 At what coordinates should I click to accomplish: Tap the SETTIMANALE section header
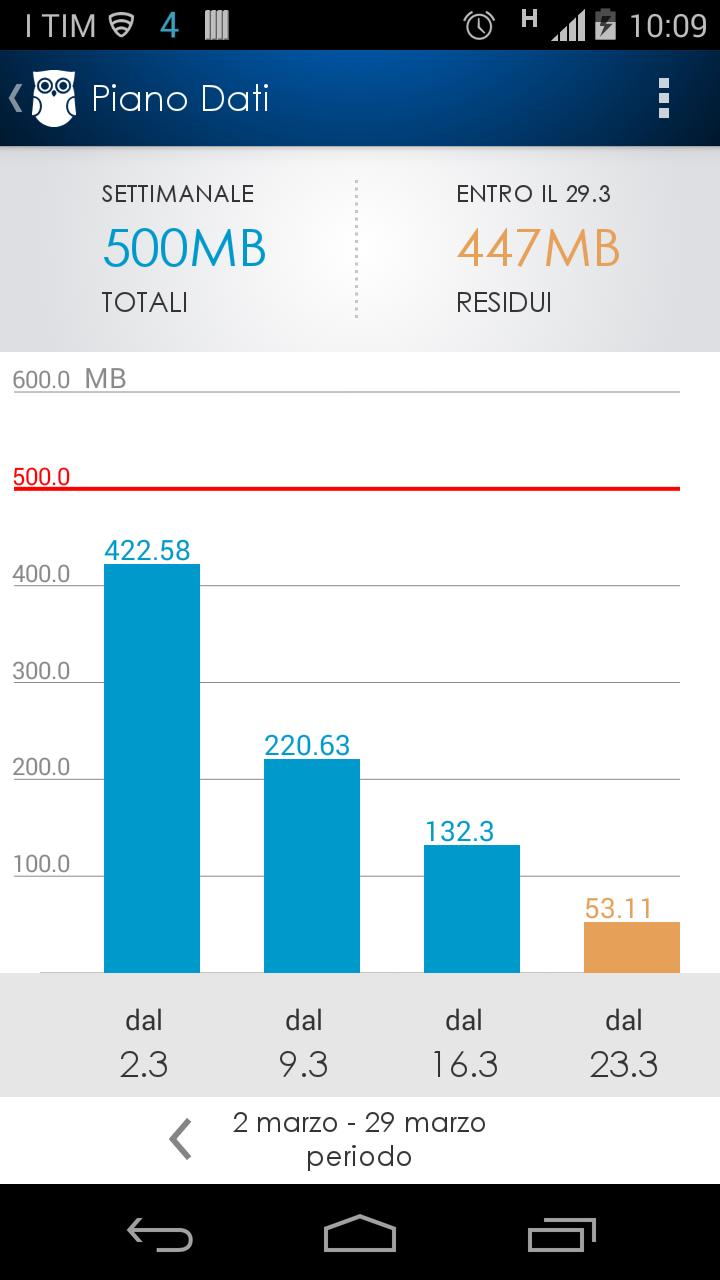coord(179,194)
